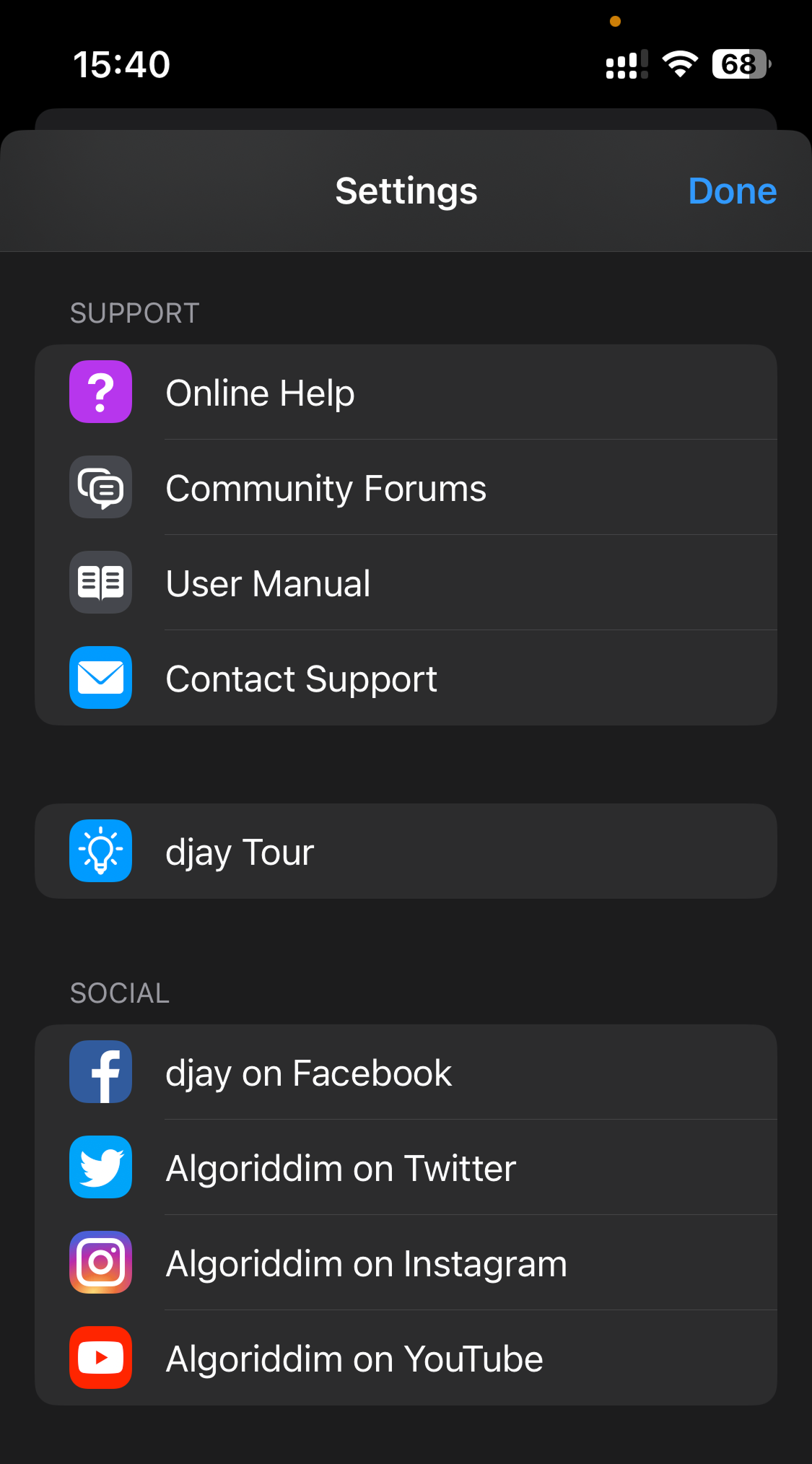812x1464 pixels.
Task: Open the Contact Support envelope icon
Action: coord(100,678)
